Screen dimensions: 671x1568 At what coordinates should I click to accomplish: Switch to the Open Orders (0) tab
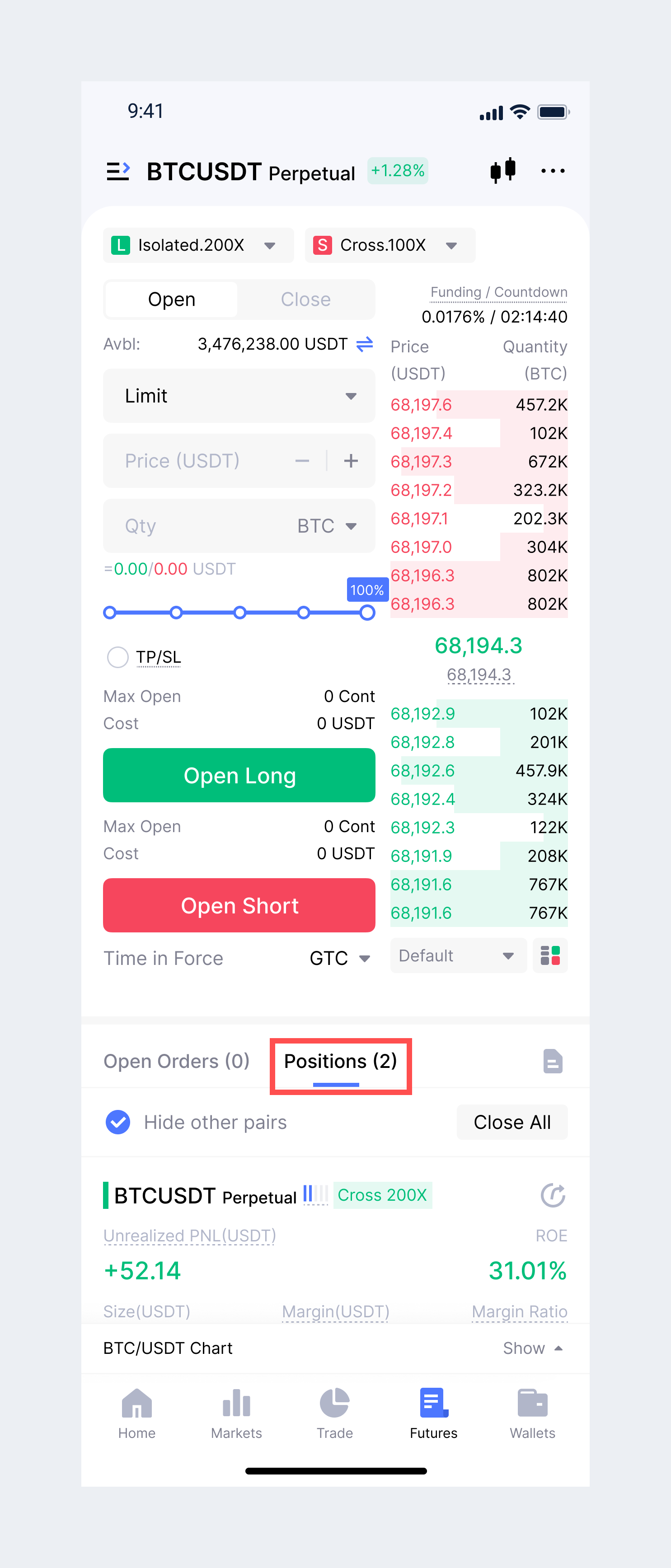(x=177, y=1062)
